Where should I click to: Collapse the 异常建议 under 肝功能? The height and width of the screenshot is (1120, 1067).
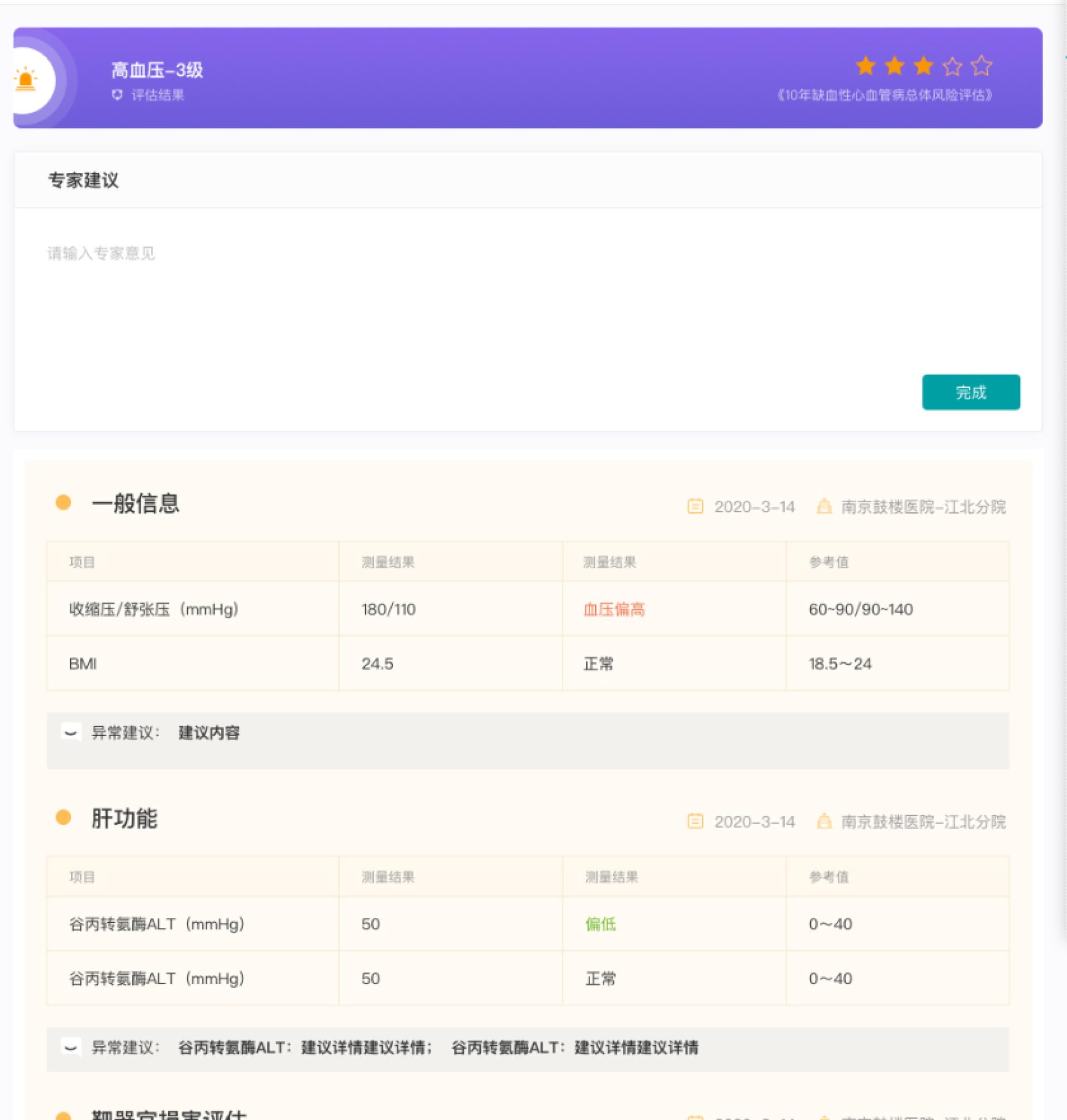pos(71,1047)
